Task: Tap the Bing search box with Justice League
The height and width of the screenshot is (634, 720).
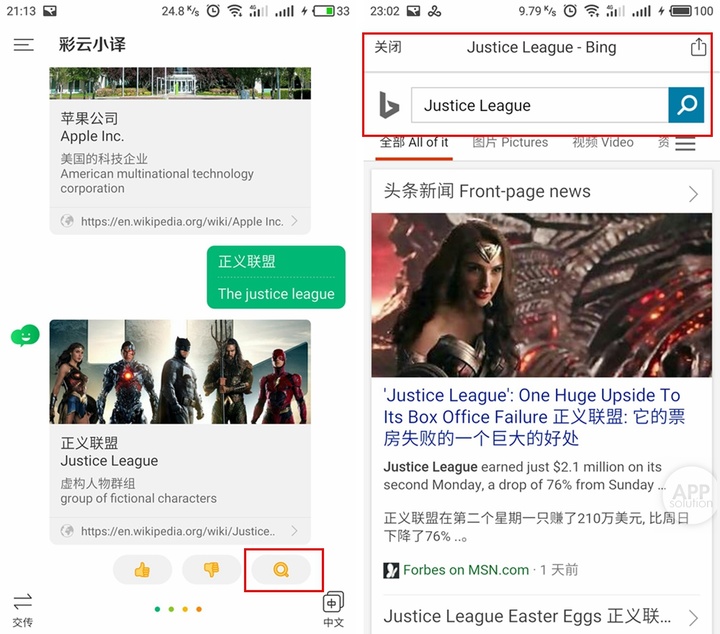Action: click(539, 105)
